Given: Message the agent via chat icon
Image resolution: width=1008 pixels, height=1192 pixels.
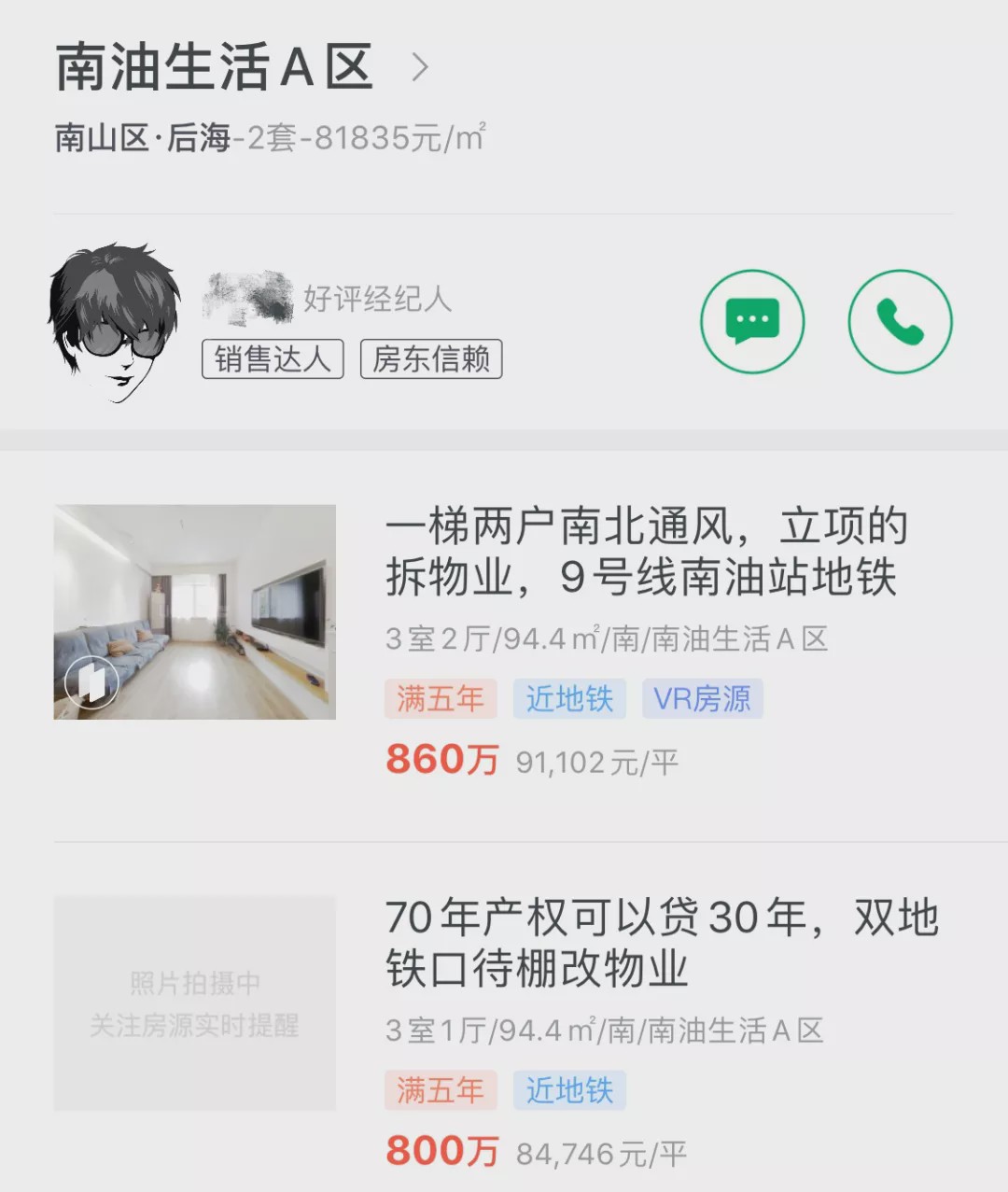Looking at the screenshot, I should coord(752,321).
